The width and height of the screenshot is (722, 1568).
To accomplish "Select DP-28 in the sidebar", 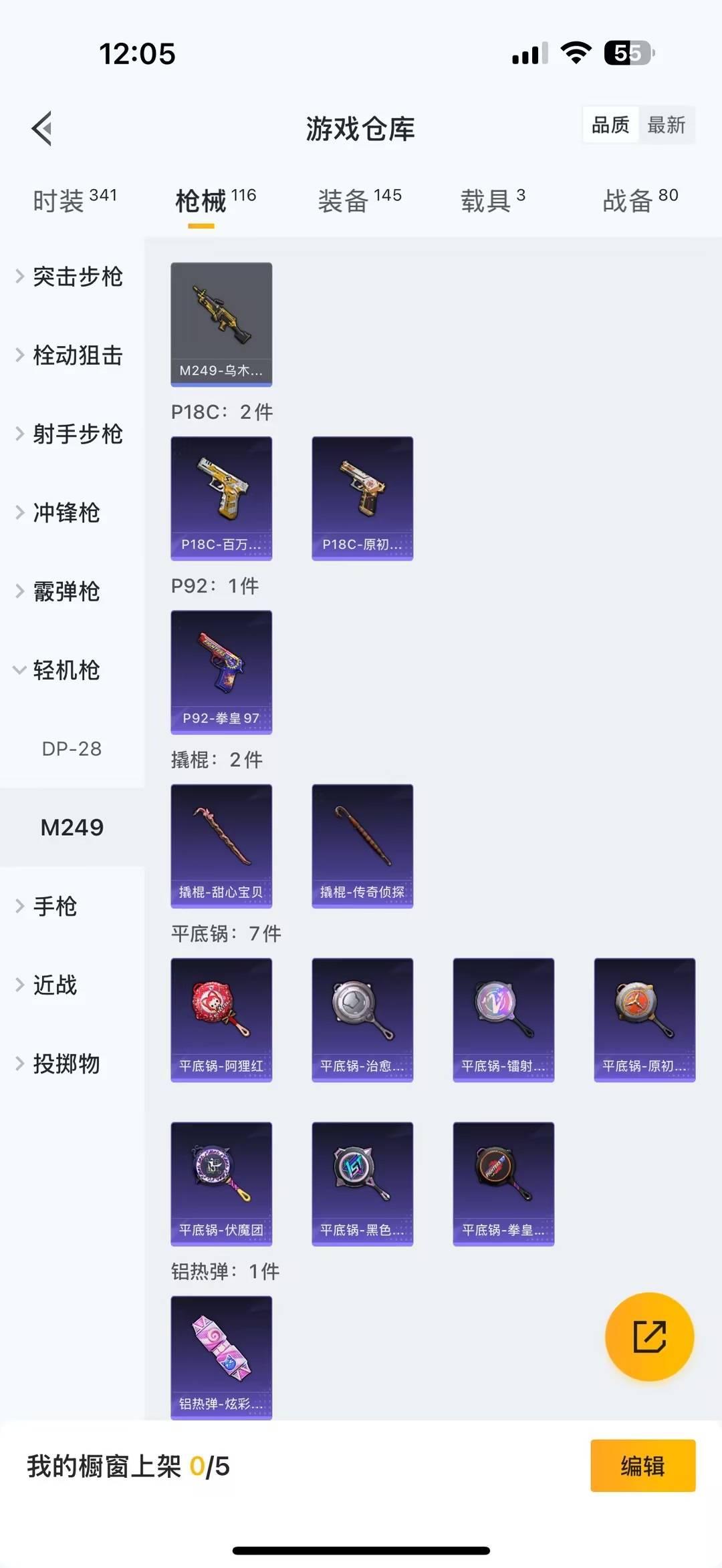I will coord(72,749).
